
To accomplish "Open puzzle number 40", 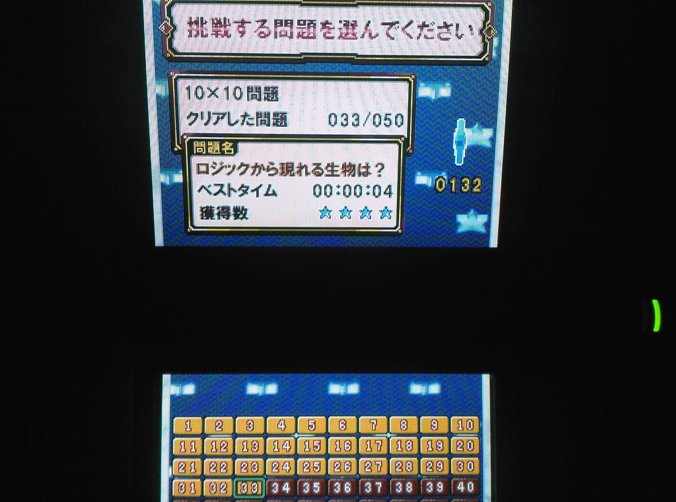I will [x=465, y=488].
